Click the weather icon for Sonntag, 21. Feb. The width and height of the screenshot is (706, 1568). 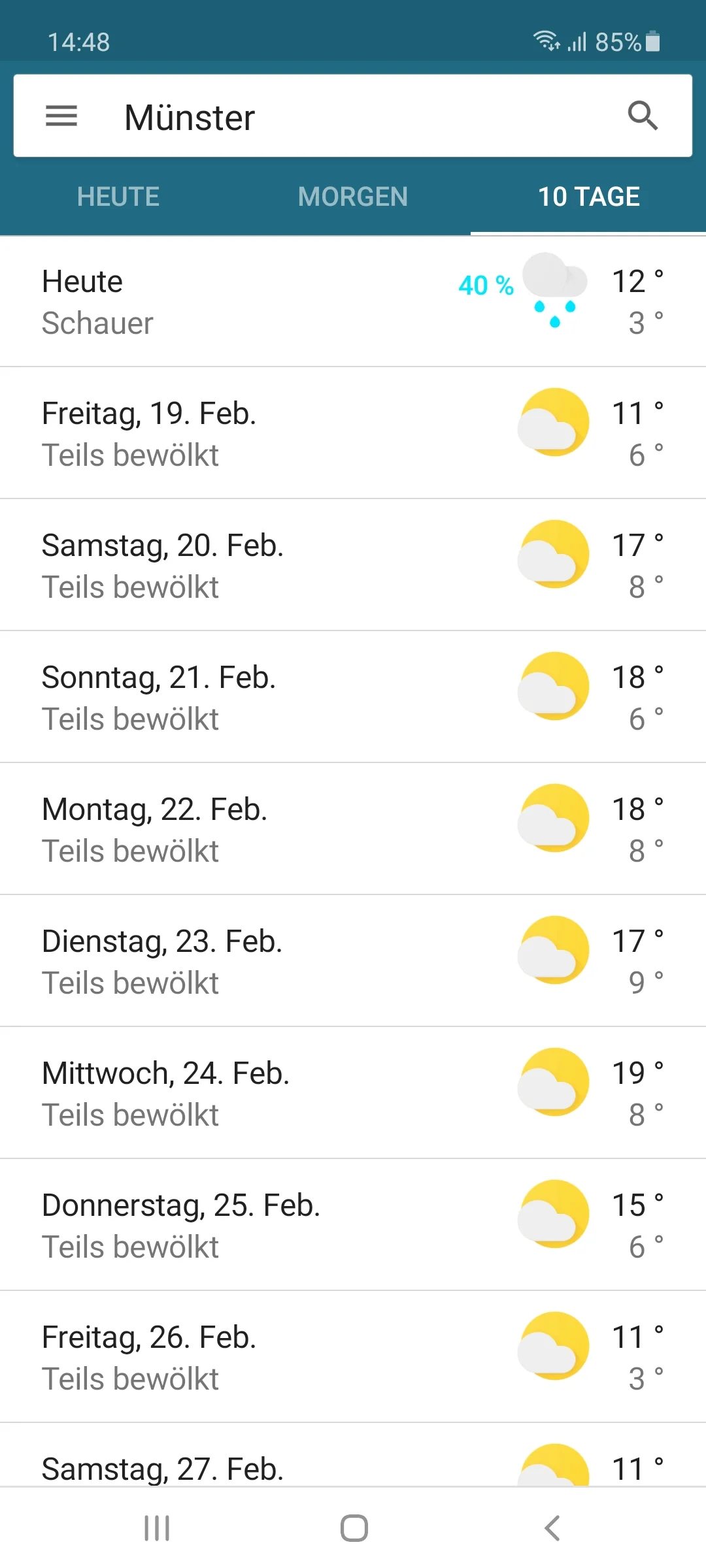click(552, 686)
